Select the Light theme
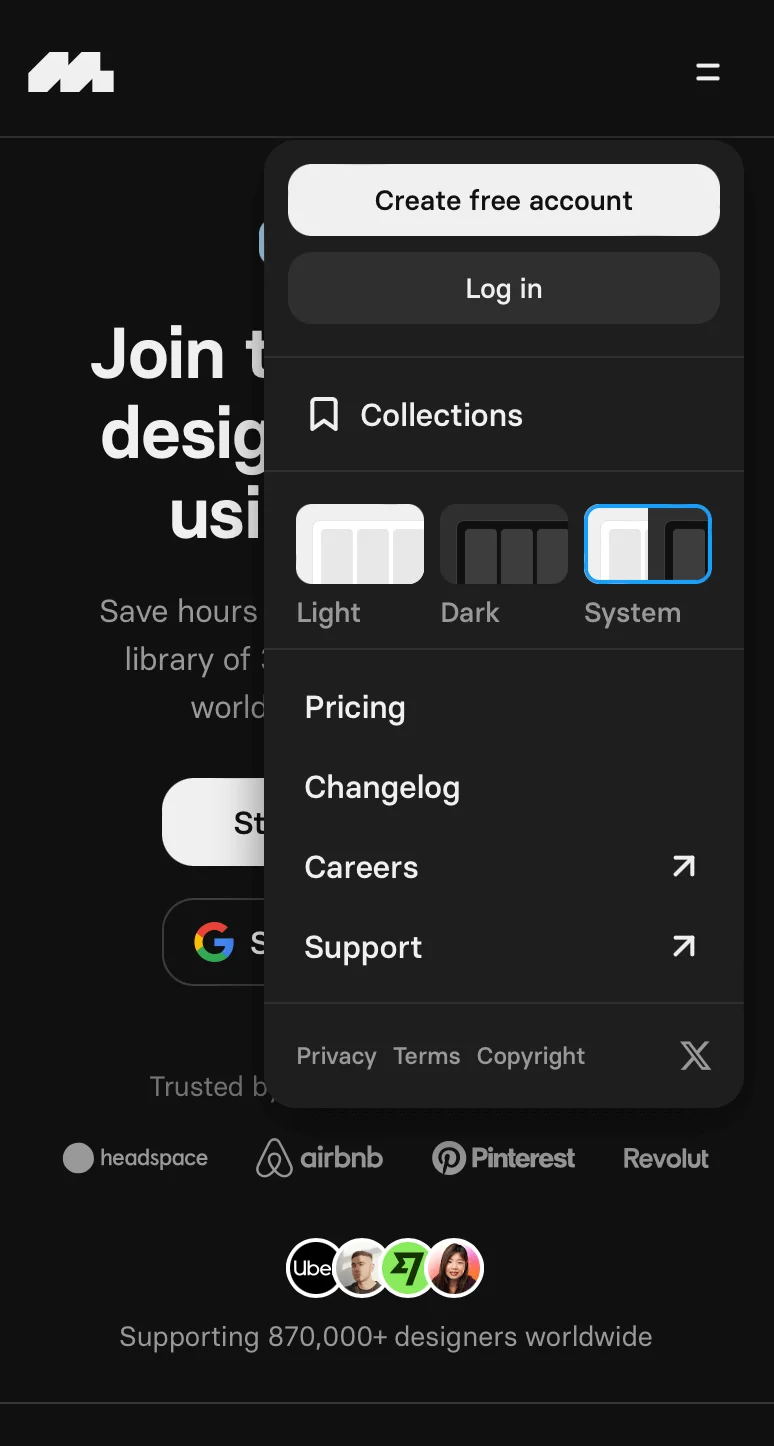Image resolution: width=774 pixels, height=1446 pixels. 360,545
